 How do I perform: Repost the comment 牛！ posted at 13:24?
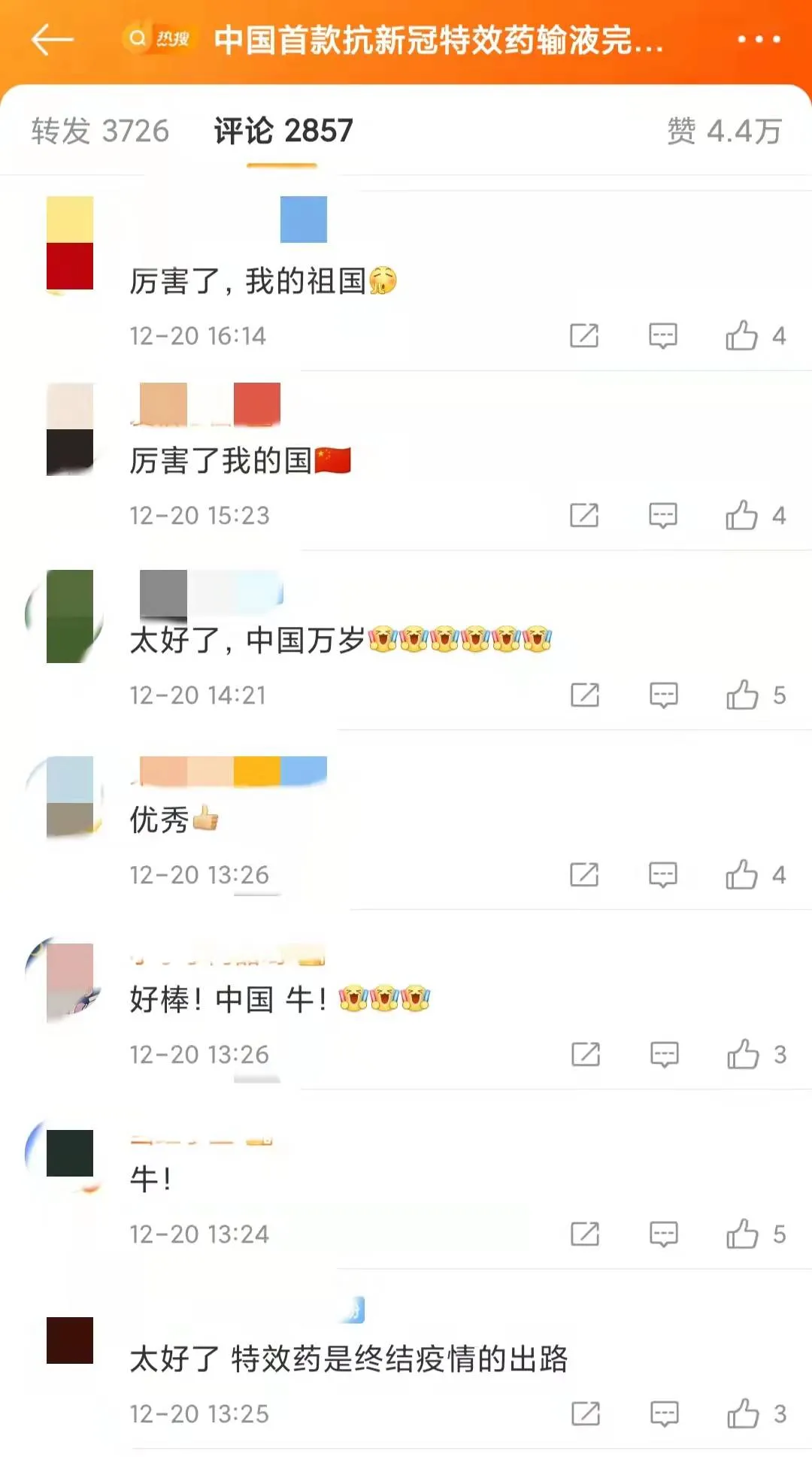pyautogui.click(x=584, y=1234)
